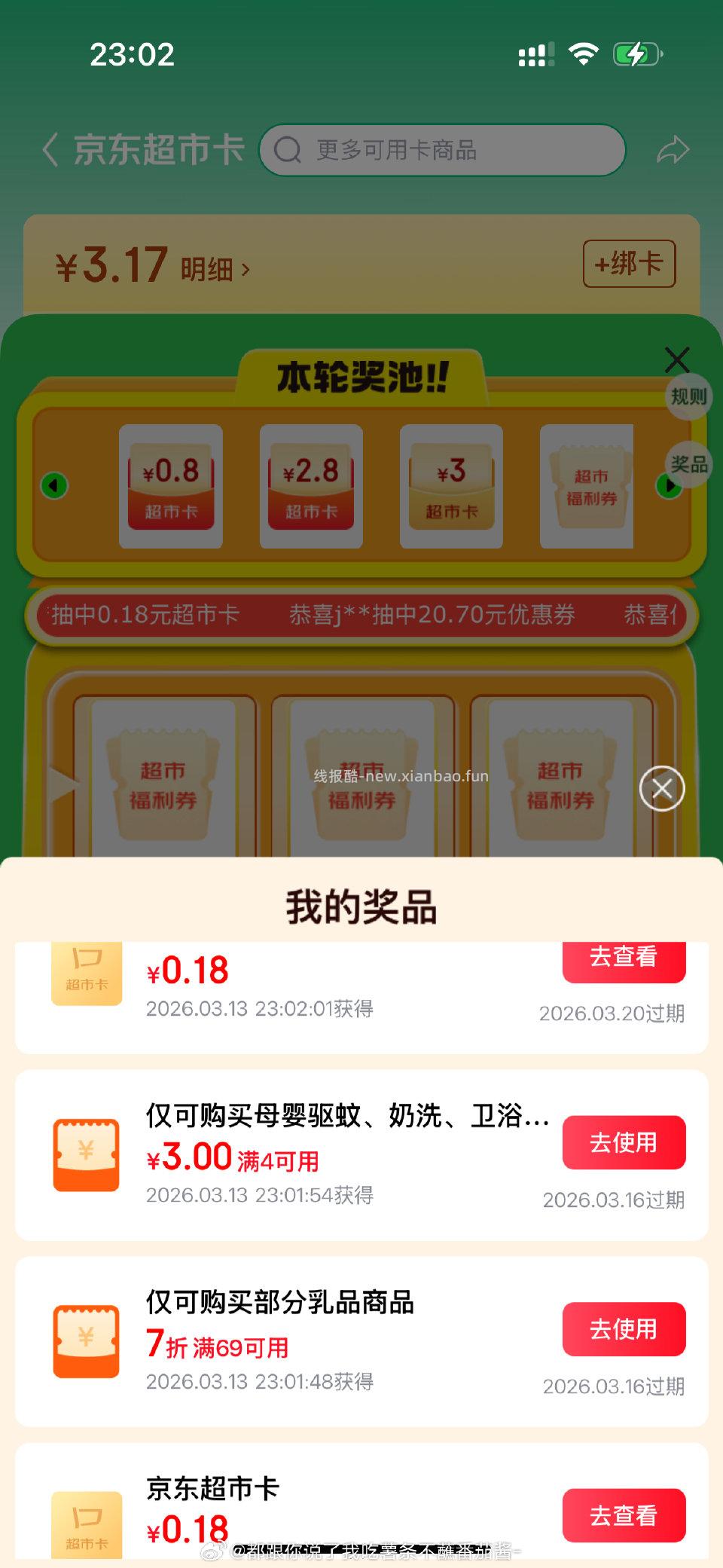This screenshot has height=1568, width=723.
Task: Expand the 明细 balance detail view
Action: click(213, 267)
